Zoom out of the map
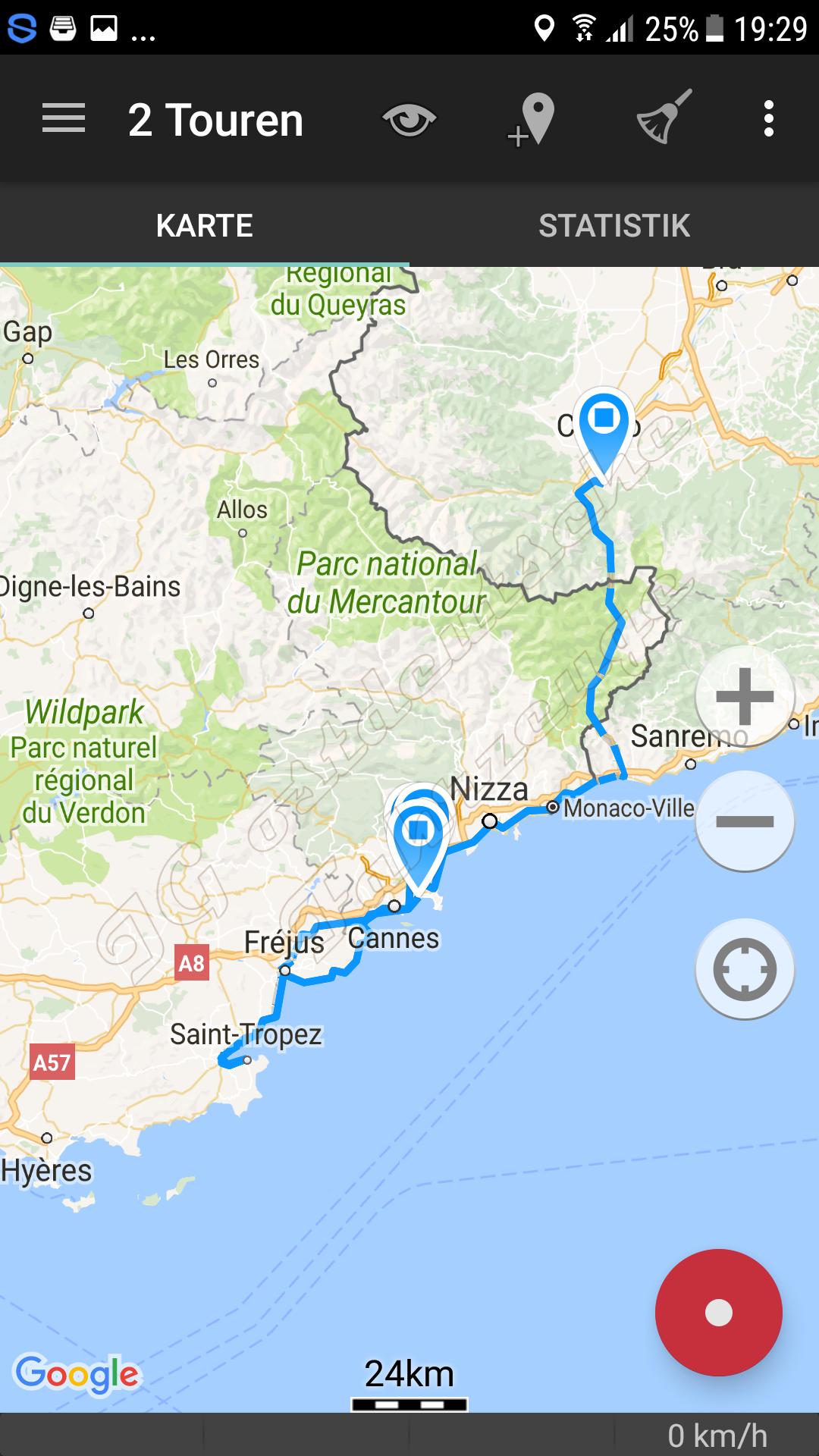The image size is (819, 1456). pyautogui.click(x=744, y=821)
